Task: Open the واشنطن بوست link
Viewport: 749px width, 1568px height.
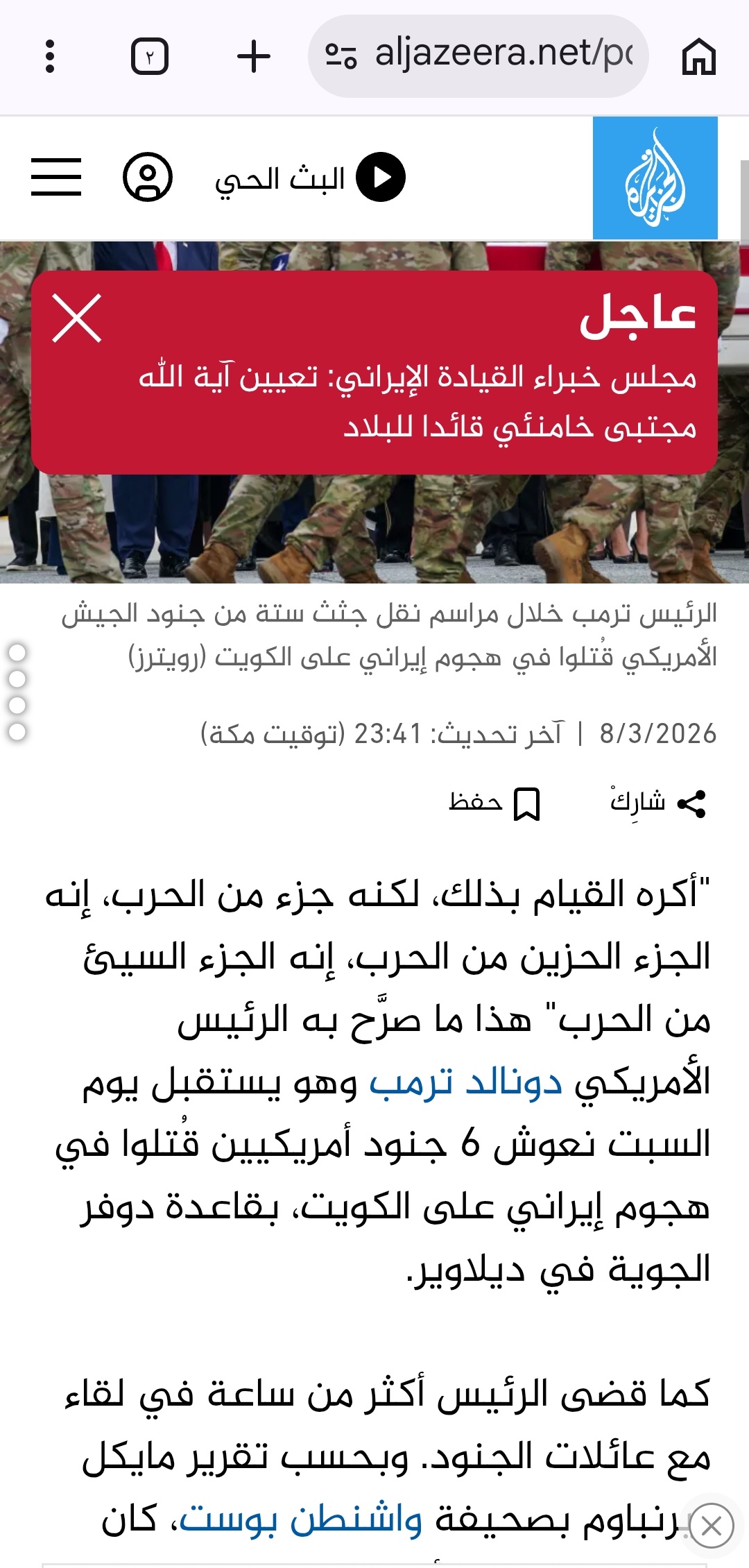Action: (x=300, y=1521)
